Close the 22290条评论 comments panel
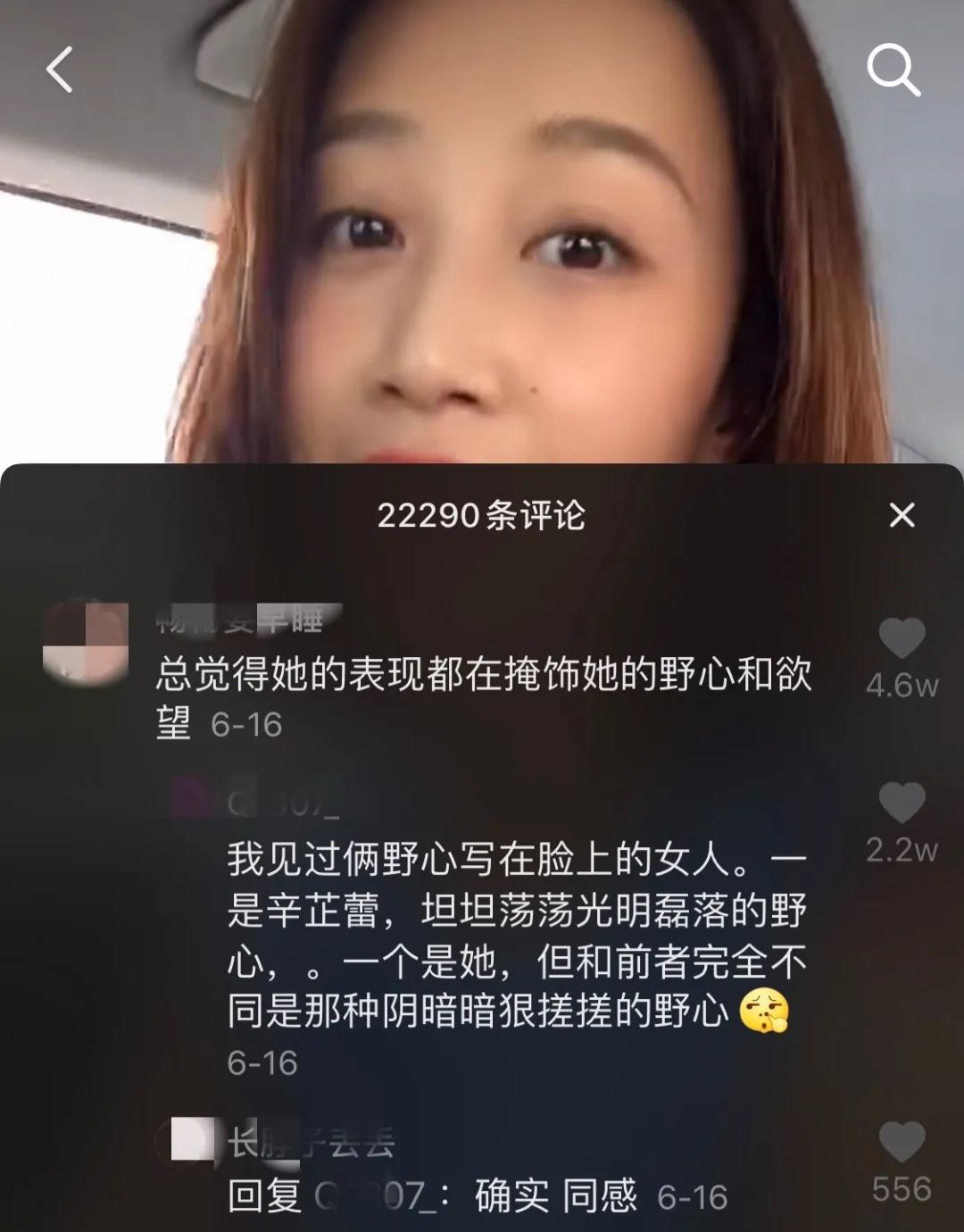 (902, 515)
